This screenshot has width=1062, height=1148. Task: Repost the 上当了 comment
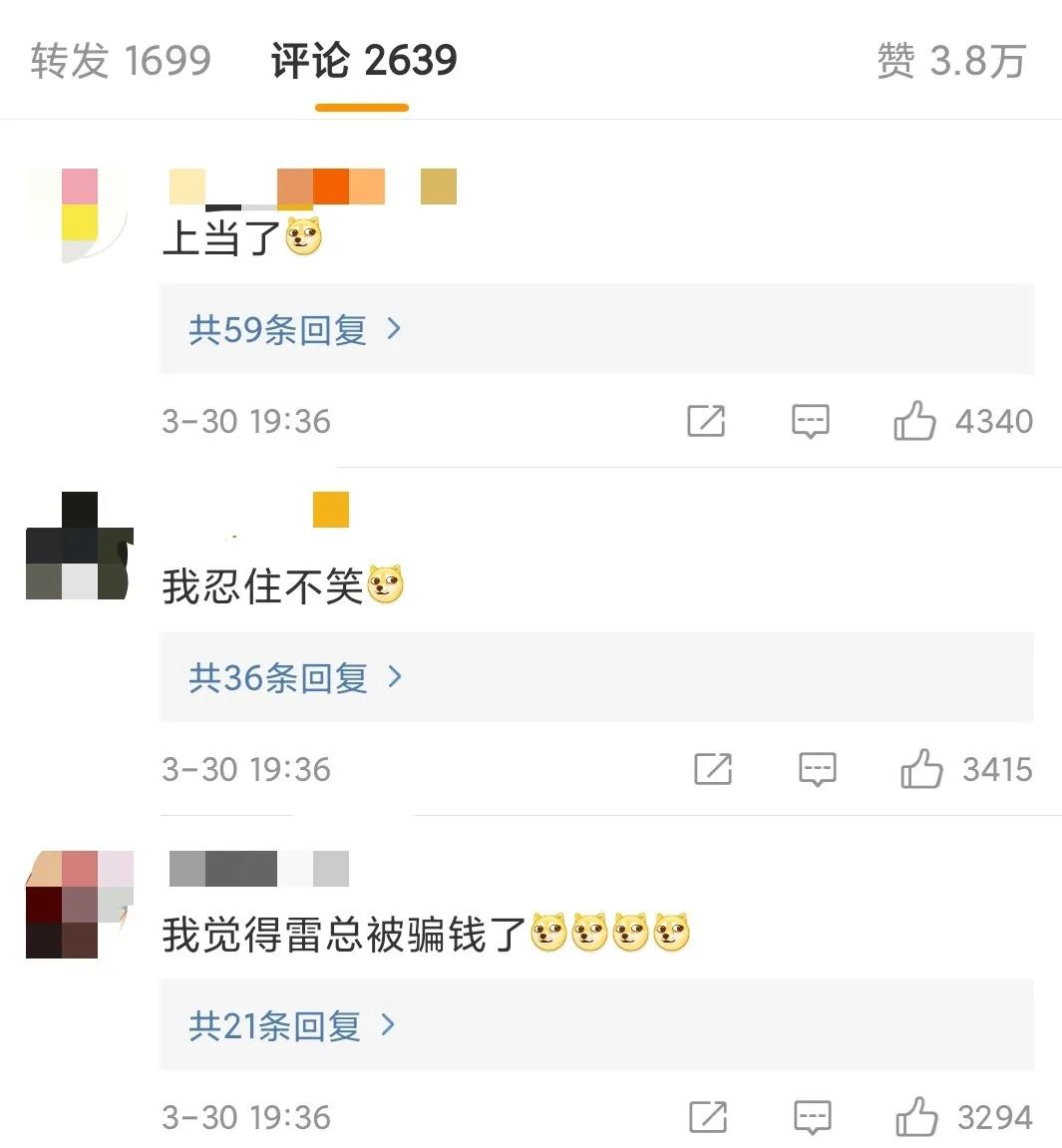click(x=706, y=421)
